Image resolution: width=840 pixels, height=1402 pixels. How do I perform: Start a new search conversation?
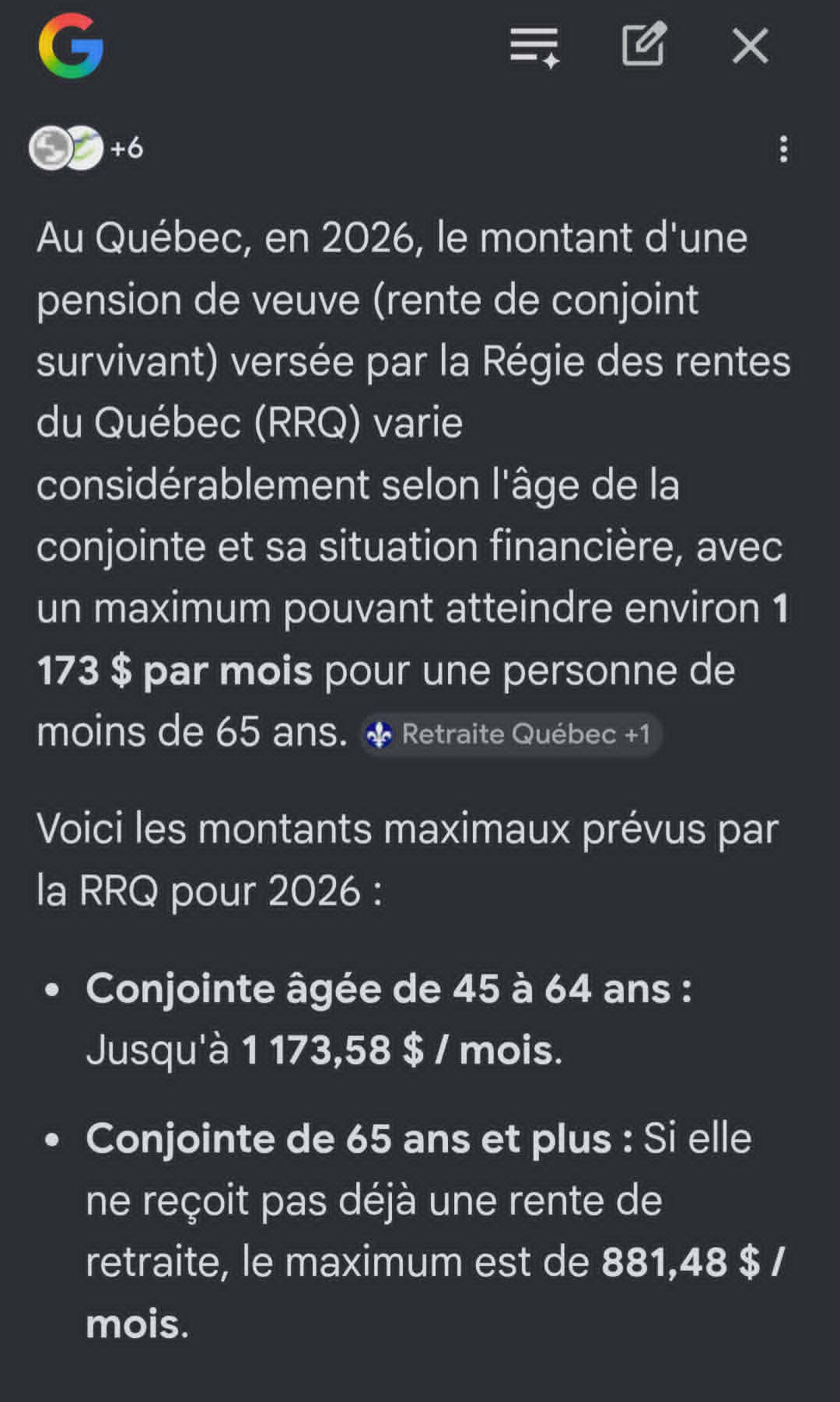[644, 45]
